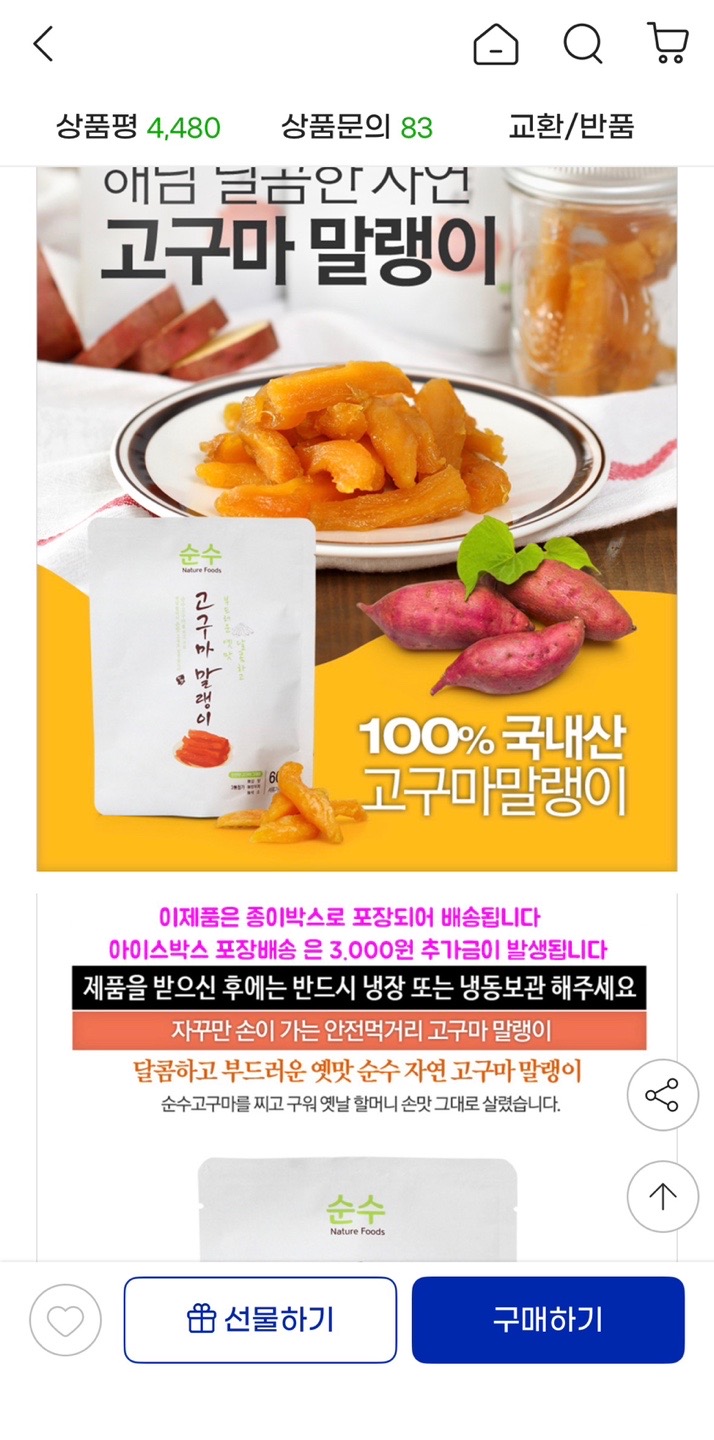Add the product to wishlist via heart
This screenshot has width=714, height=1440.
pos(65,1320)
